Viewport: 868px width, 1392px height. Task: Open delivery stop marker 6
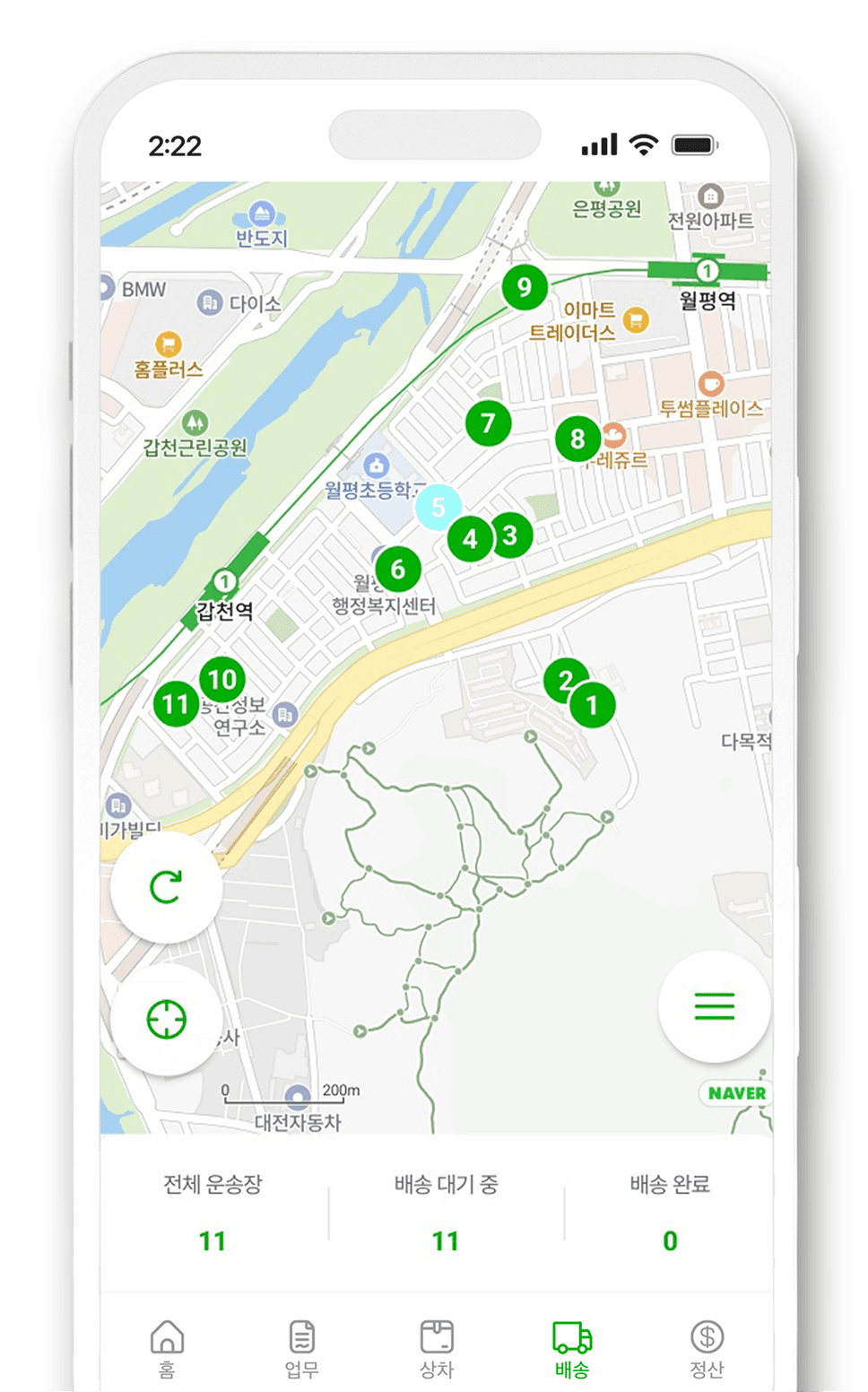click(x=398, y=569)
